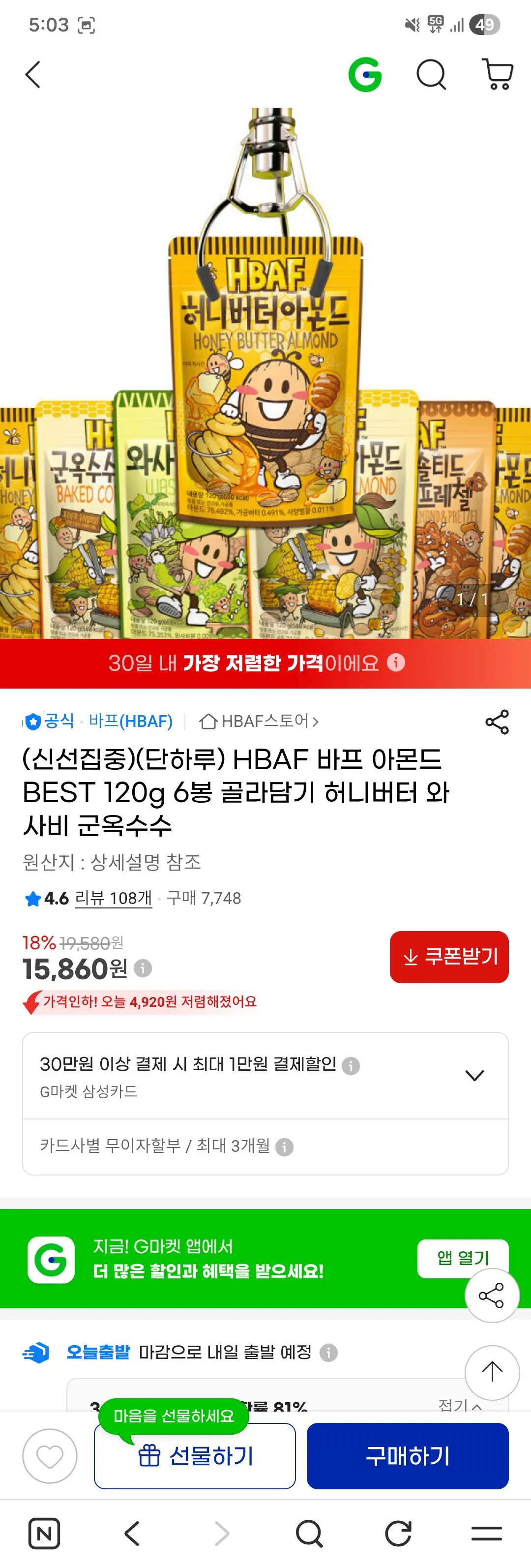This screenshot has width=531, height=1568.
Task: Open the browser menu in bottom bar
Action: (x=487, y=1533)
